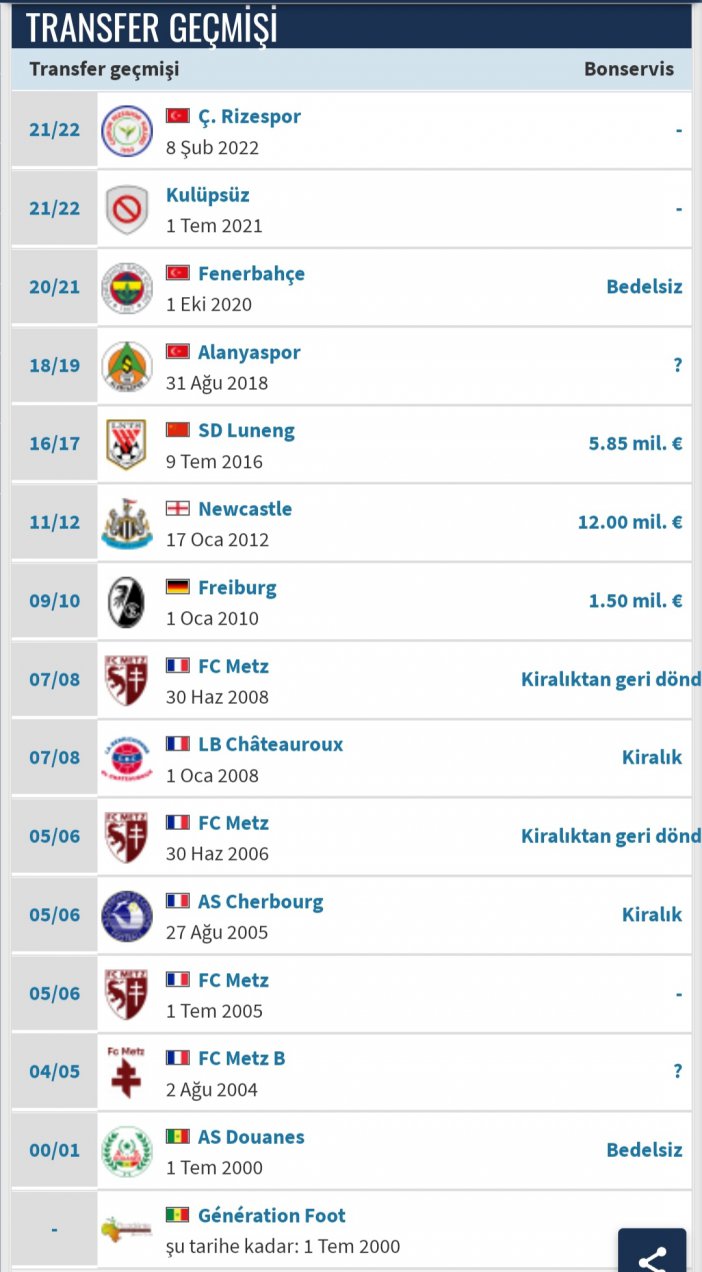
Task: Open Ç. Rizespor club link
Action: click(x=249, y=117)
